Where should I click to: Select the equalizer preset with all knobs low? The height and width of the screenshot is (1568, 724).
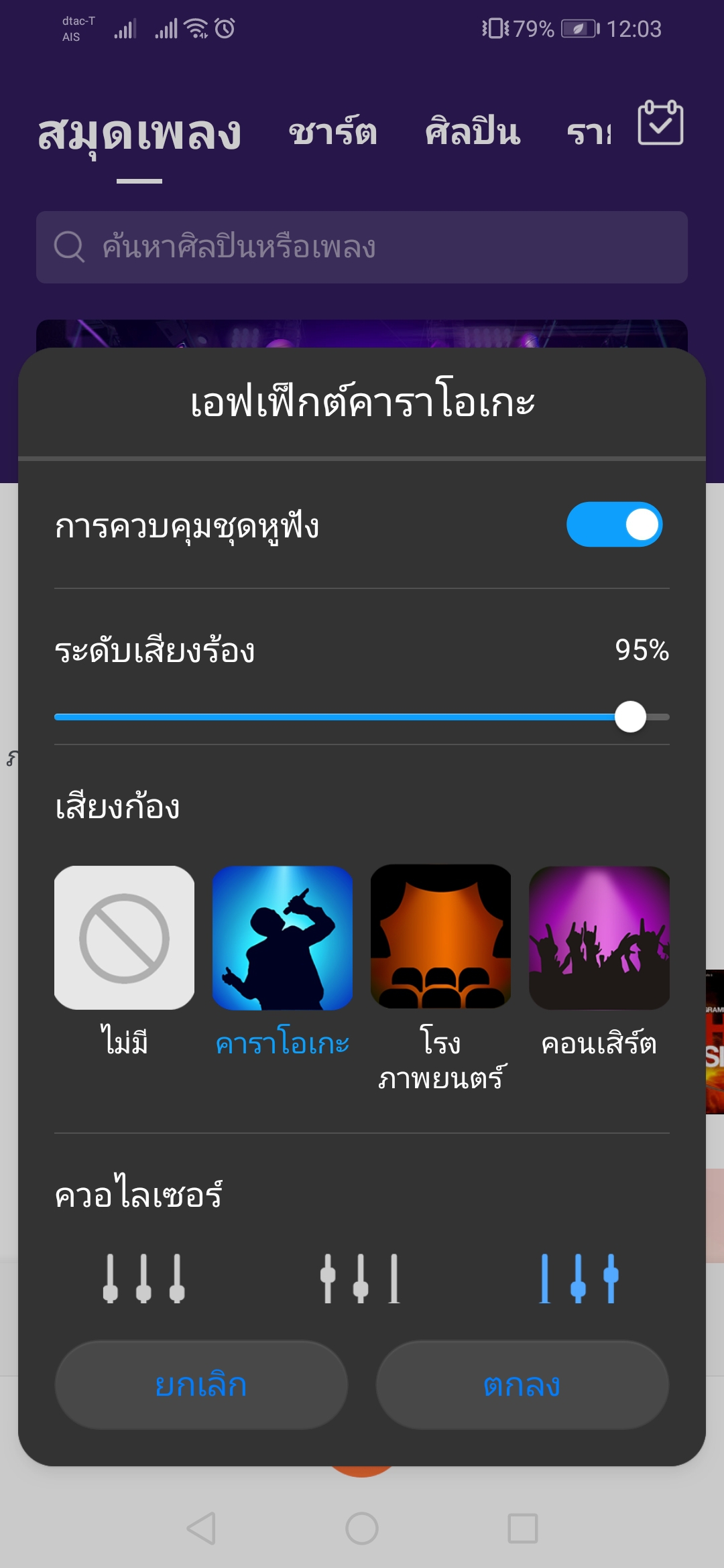(x=143, y=1279)
